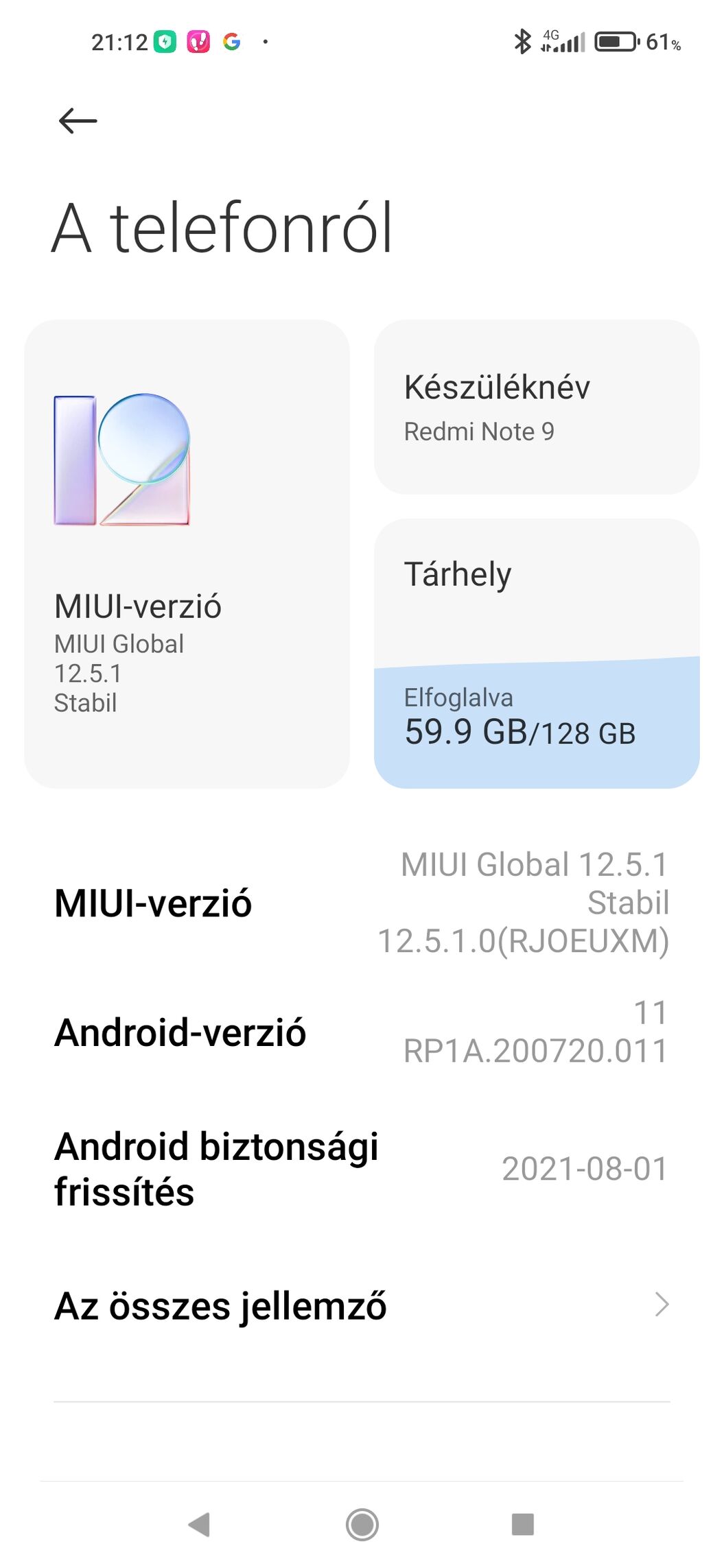
Task: Open Az összes jellemző
Action: [x=362, y=1305]
